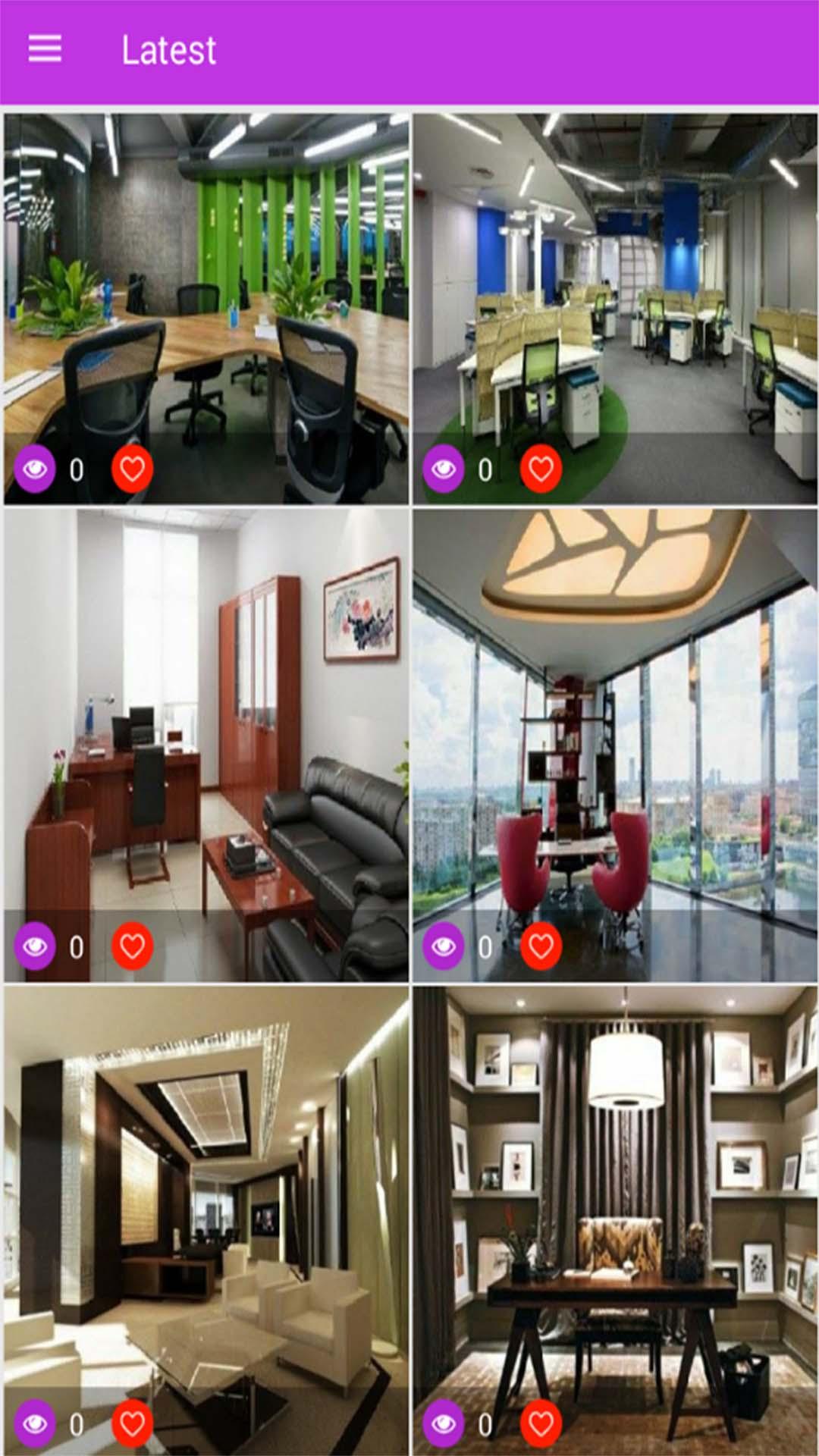Like the cream armchairs lounge photo
This screenshot has width=819, height=1456.
(133, 1423)
